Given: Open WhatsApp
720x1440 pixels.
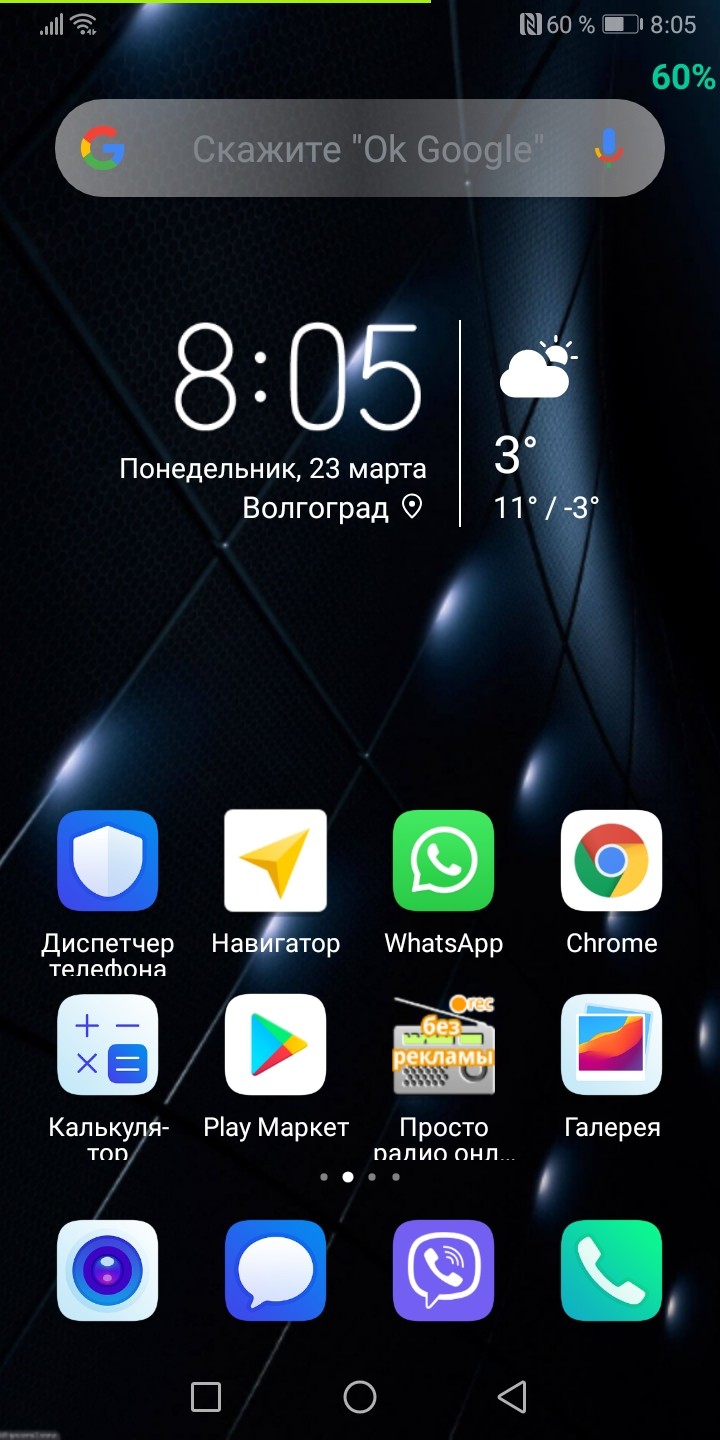Looking at the screenshot, I should click(x=443, y=861).
